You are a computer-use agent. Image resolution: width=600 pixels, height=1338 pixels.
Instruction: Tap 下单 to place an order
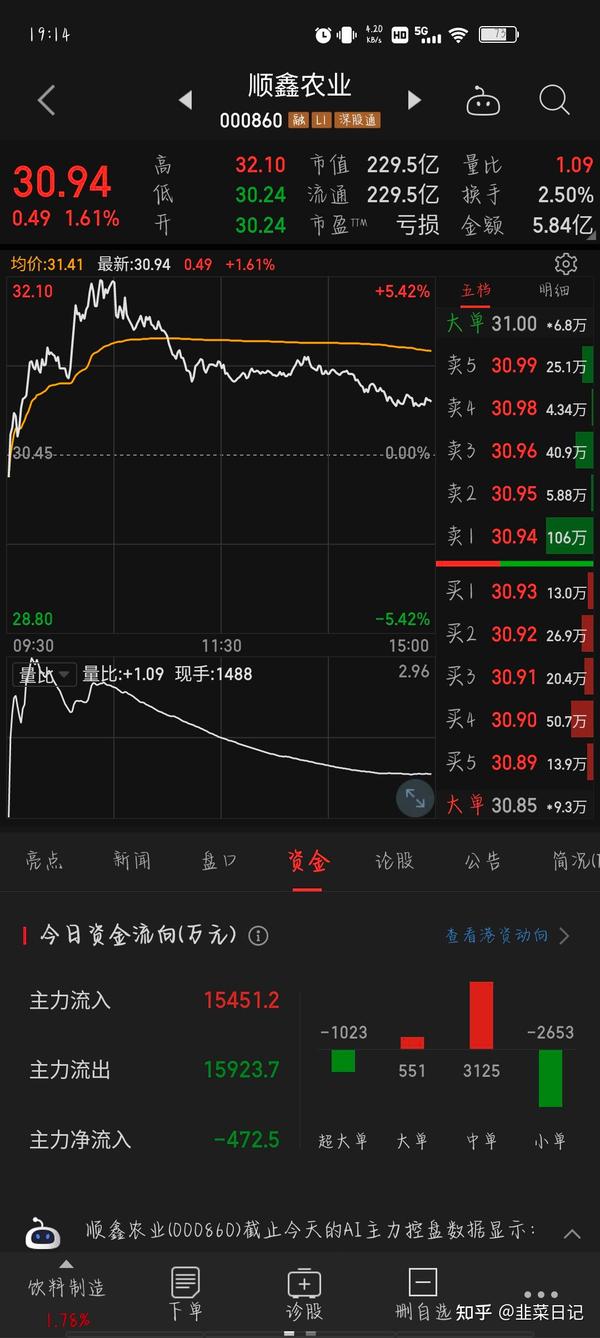pos(186,1294)
